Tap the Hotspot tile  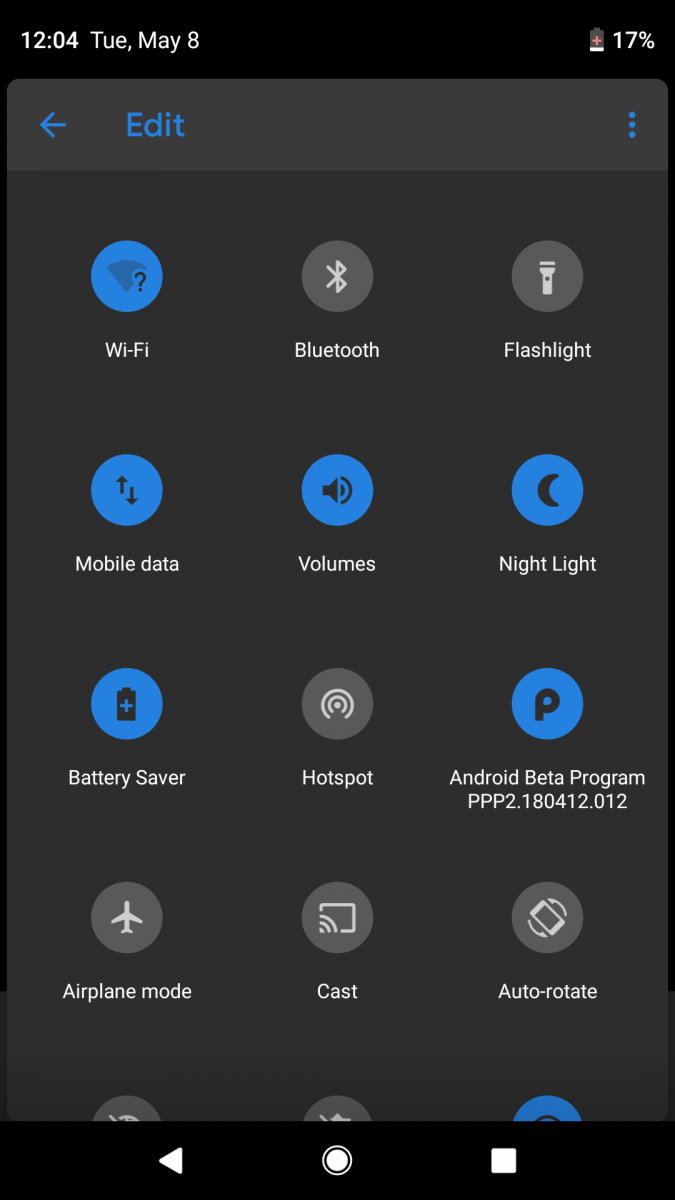click(x=337, y=704)
